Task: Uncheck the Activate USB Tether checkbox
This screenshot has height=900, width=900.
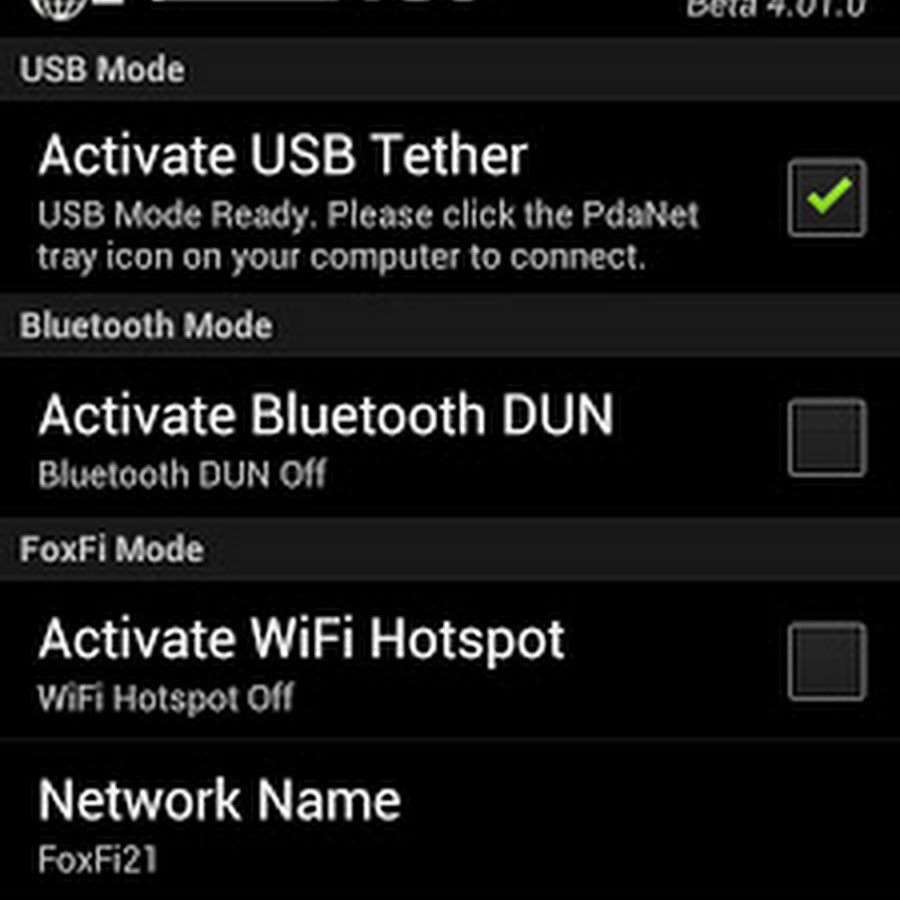Action: 826,197
